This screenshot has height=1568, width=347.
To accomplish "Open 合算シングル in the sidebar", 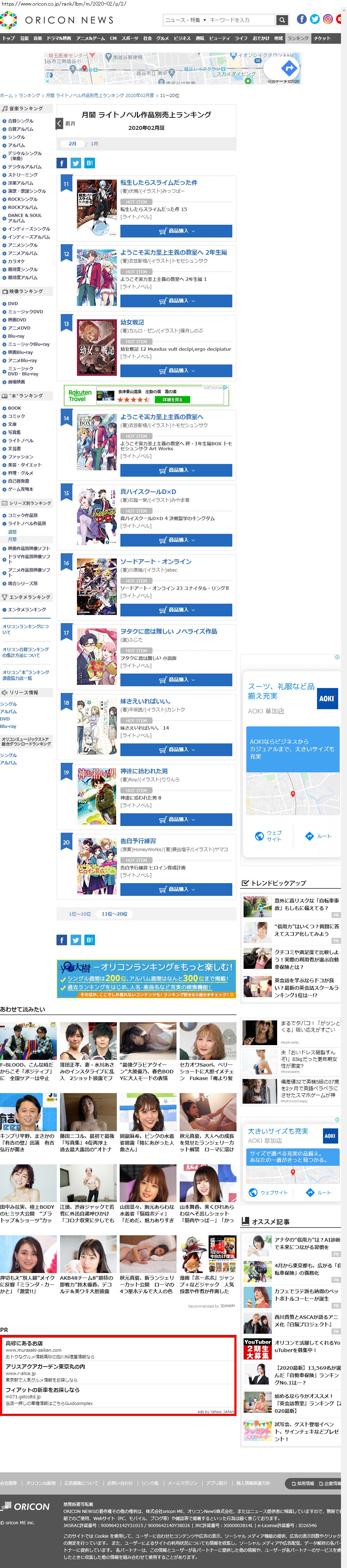I will pos(21,121).
